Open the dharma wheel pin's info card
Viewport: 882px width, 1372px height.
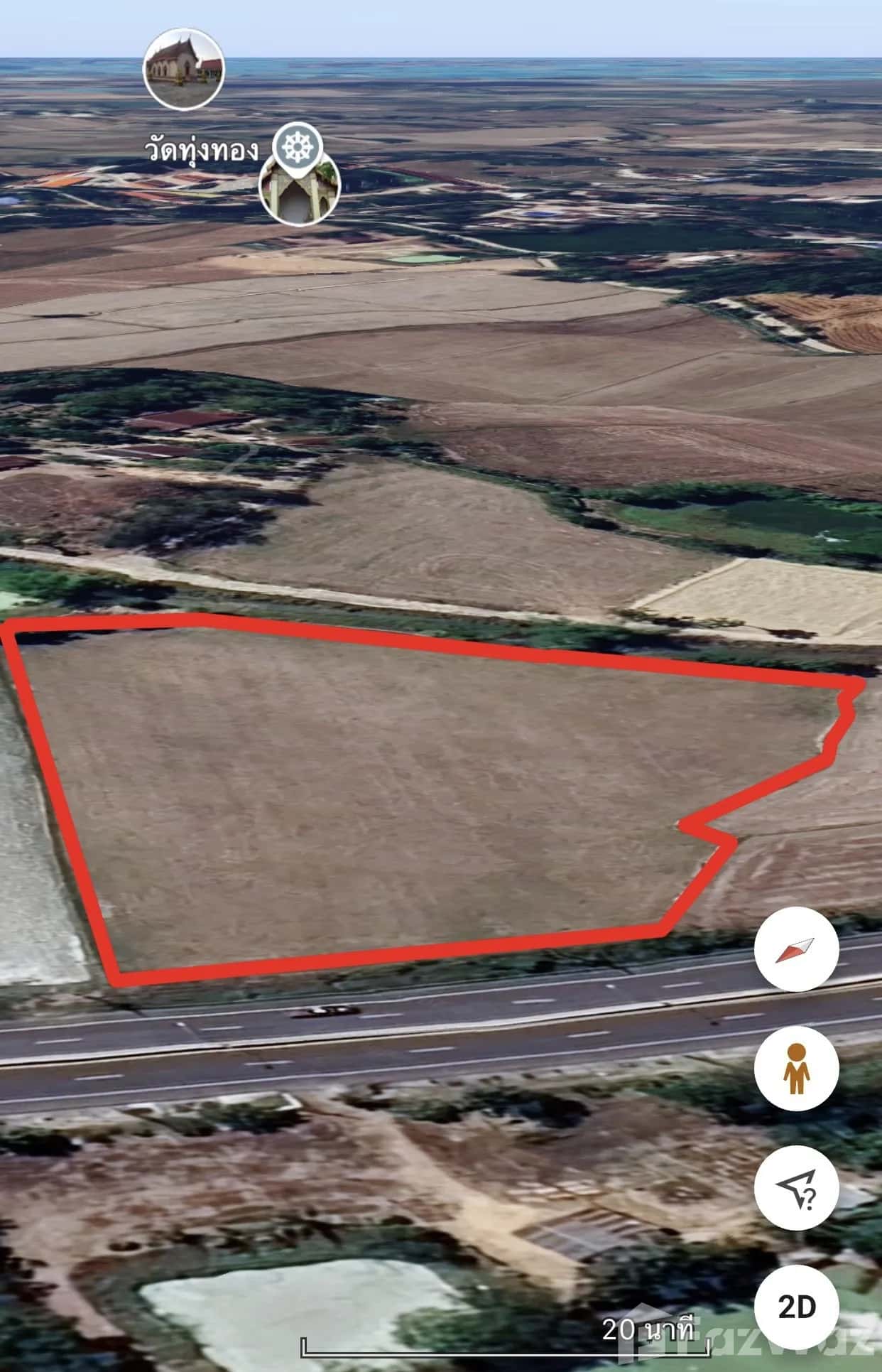300,149
